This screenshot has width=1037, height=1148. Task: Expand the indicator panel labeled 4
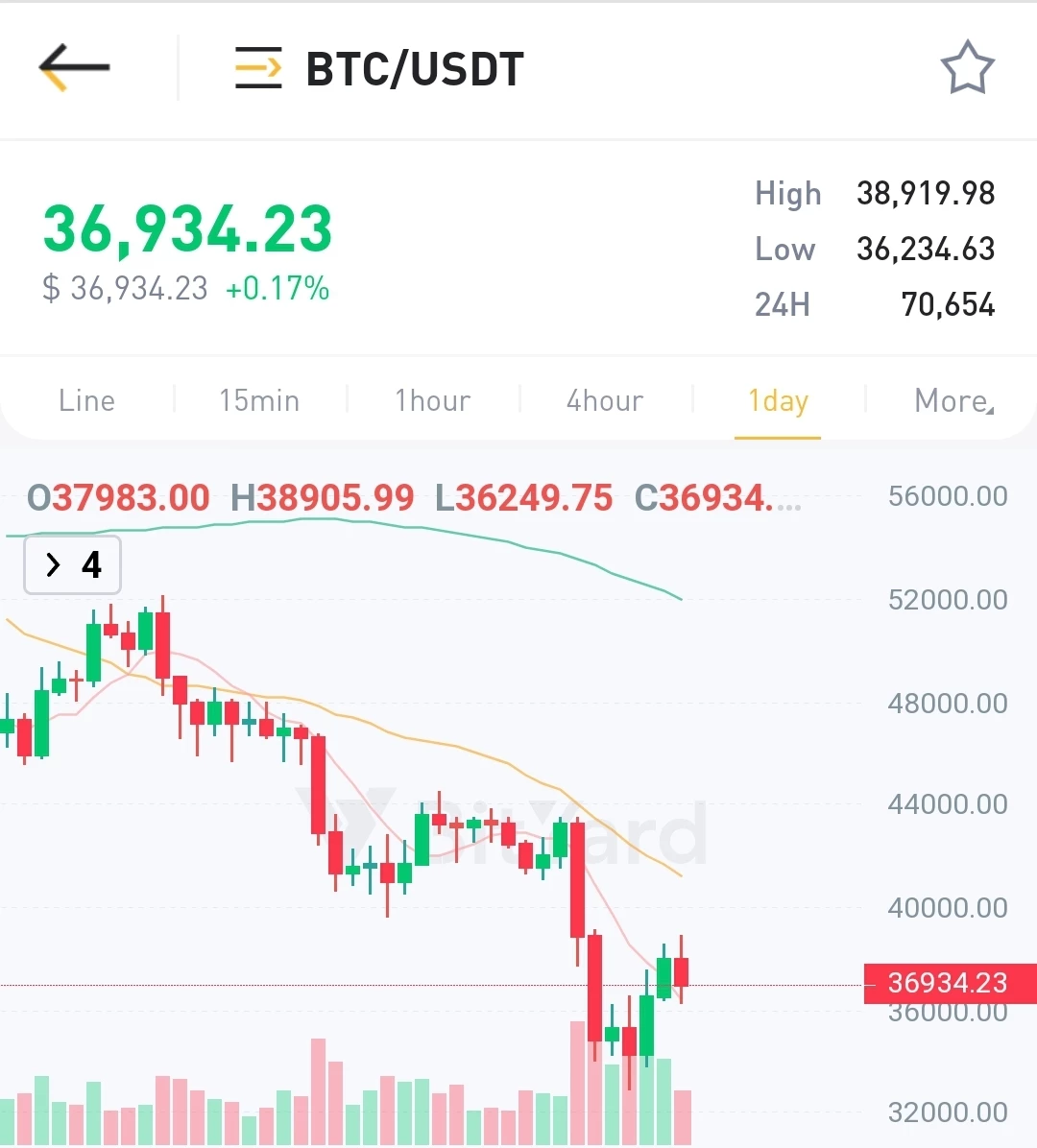tap(73, 564)
